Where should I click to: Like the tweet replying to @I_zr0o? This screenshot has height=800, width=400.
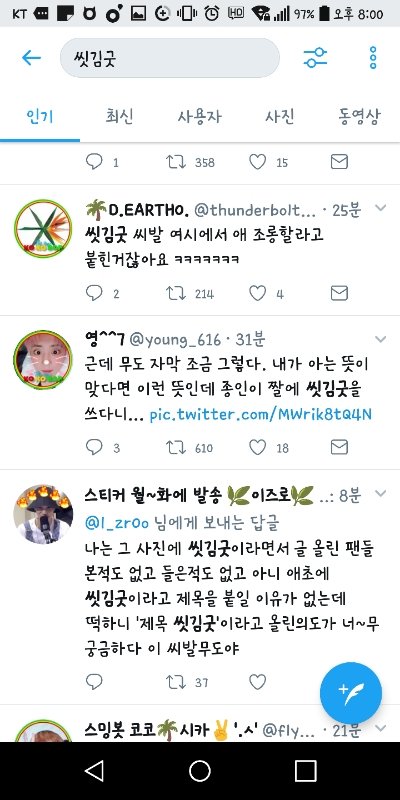(x=258, y=682)
